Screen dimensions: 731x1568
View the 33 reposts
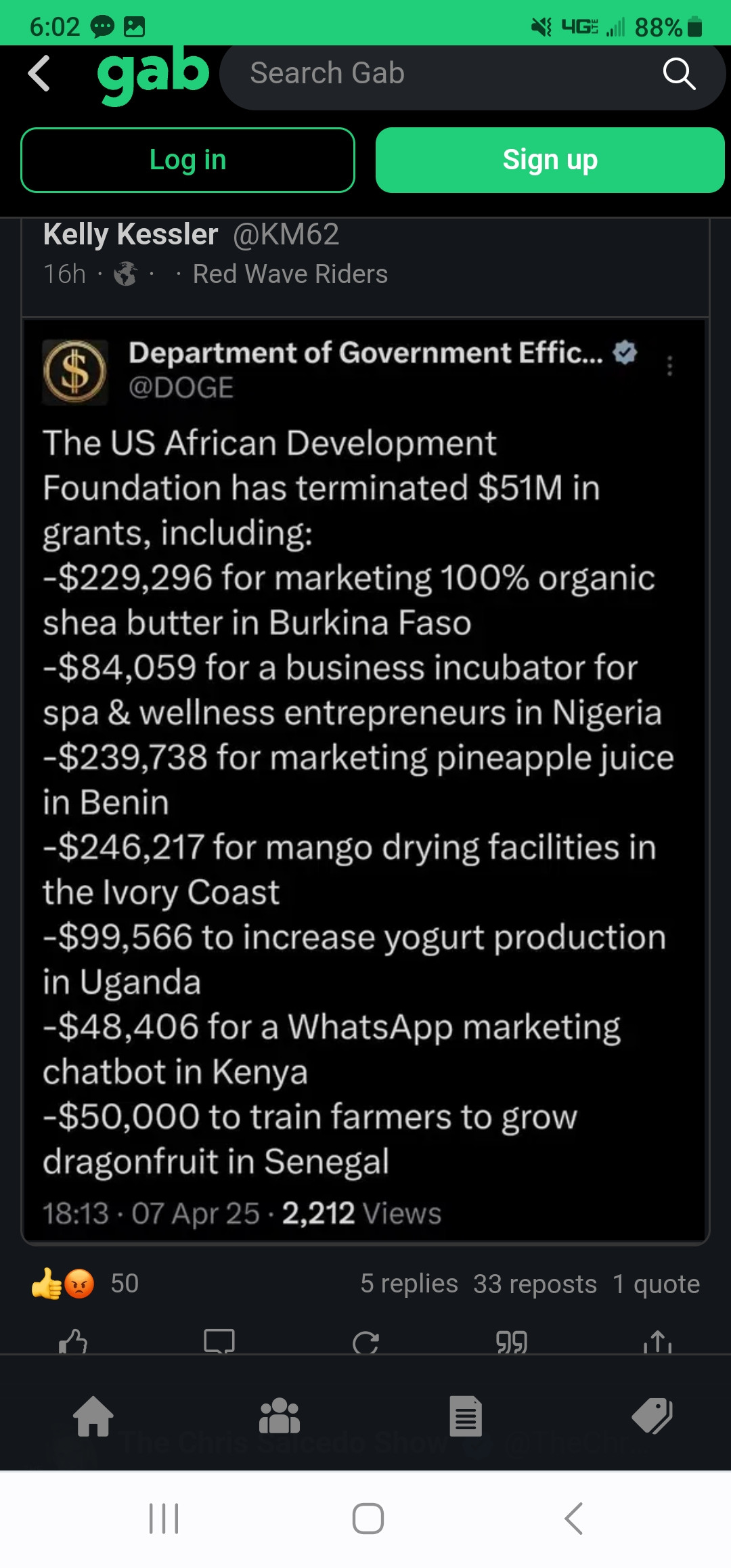[x=535, y=1284]
